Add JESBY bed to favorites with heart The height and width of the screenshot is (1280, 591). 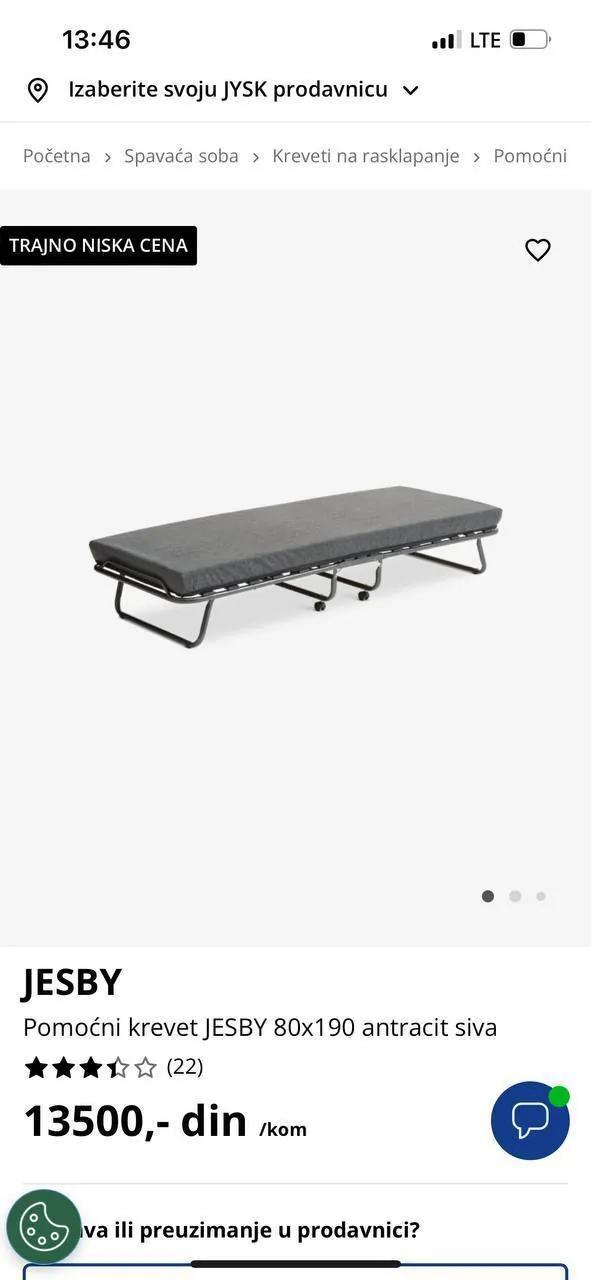(538, 250)
